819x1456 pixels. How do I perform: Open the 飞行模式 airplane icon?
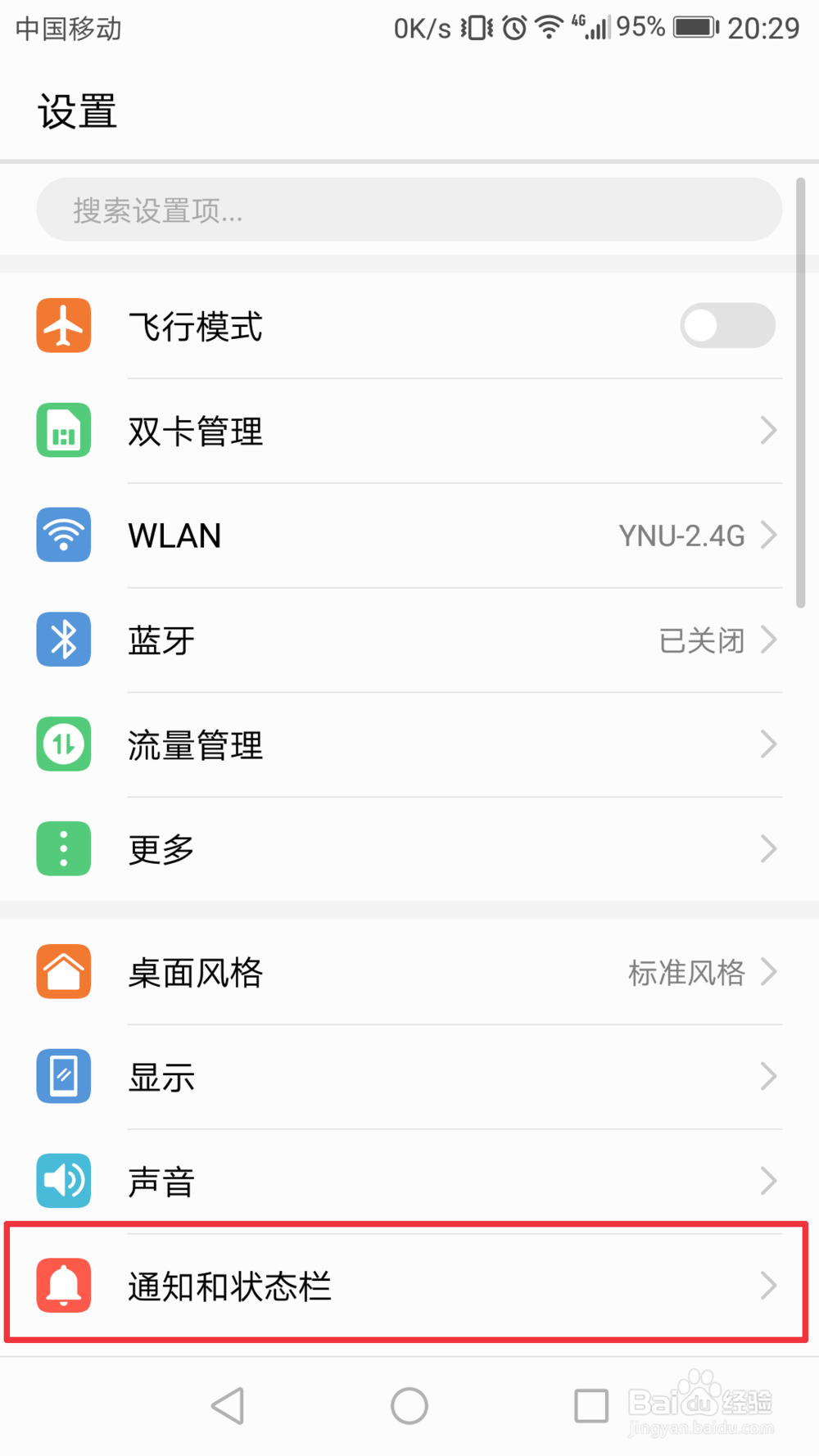pos(63,325)
